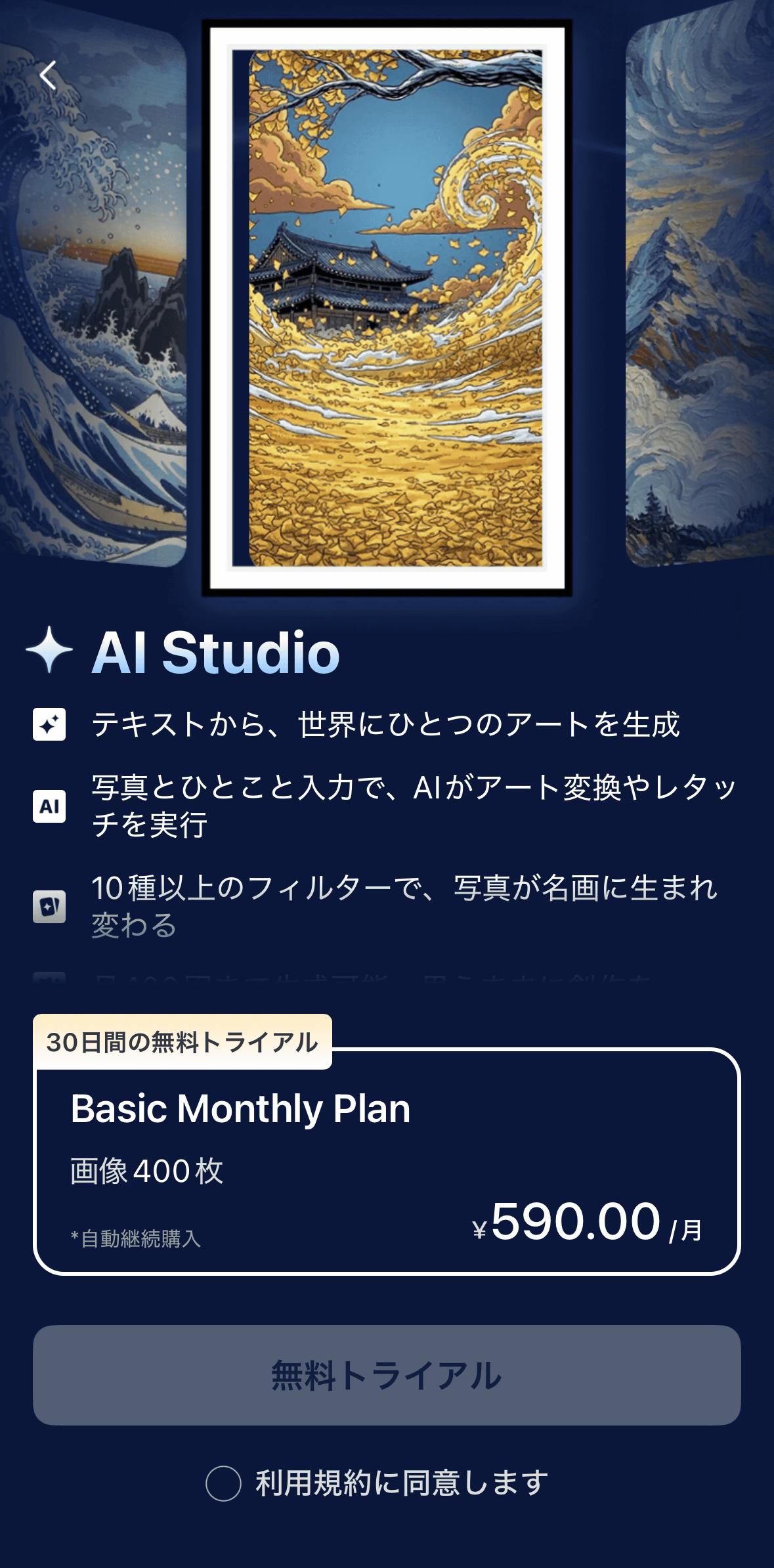Check the 利用規約に同意します circle

[223, 1483]
